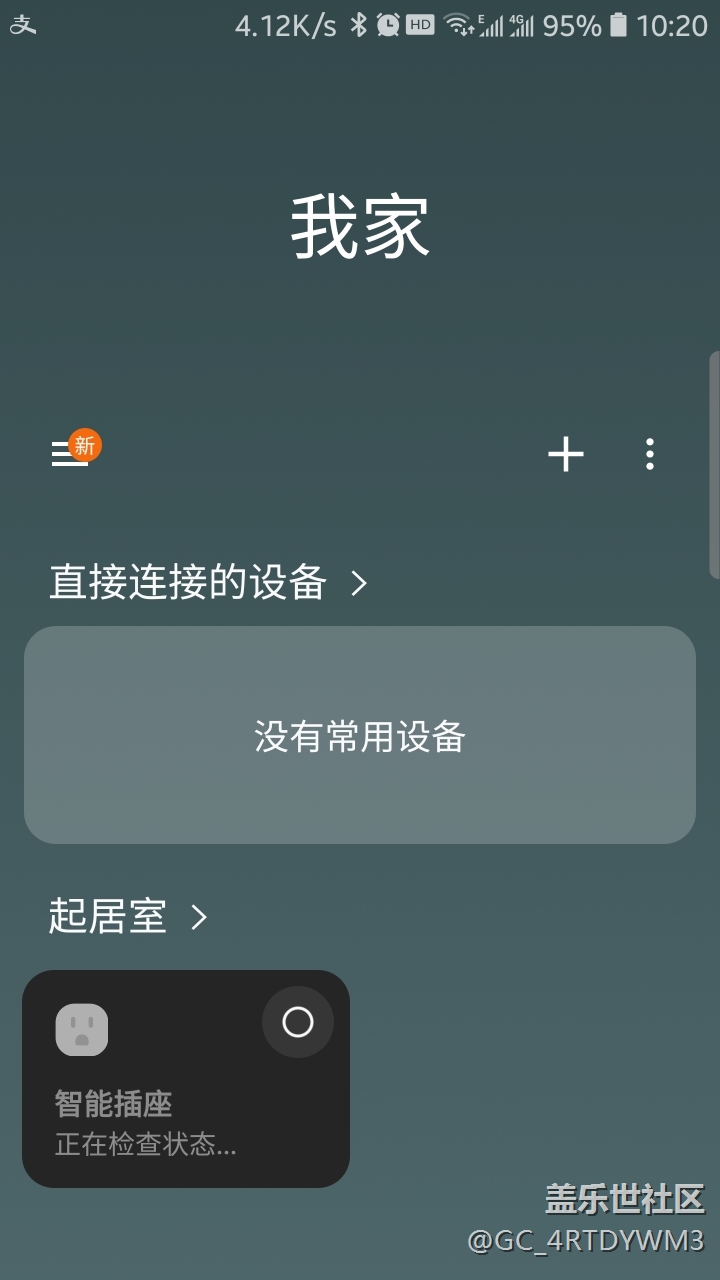This screenshot has height=1280, width=720.
Task: Open the three-dot overflow menu
Action: tap(650, 454)
